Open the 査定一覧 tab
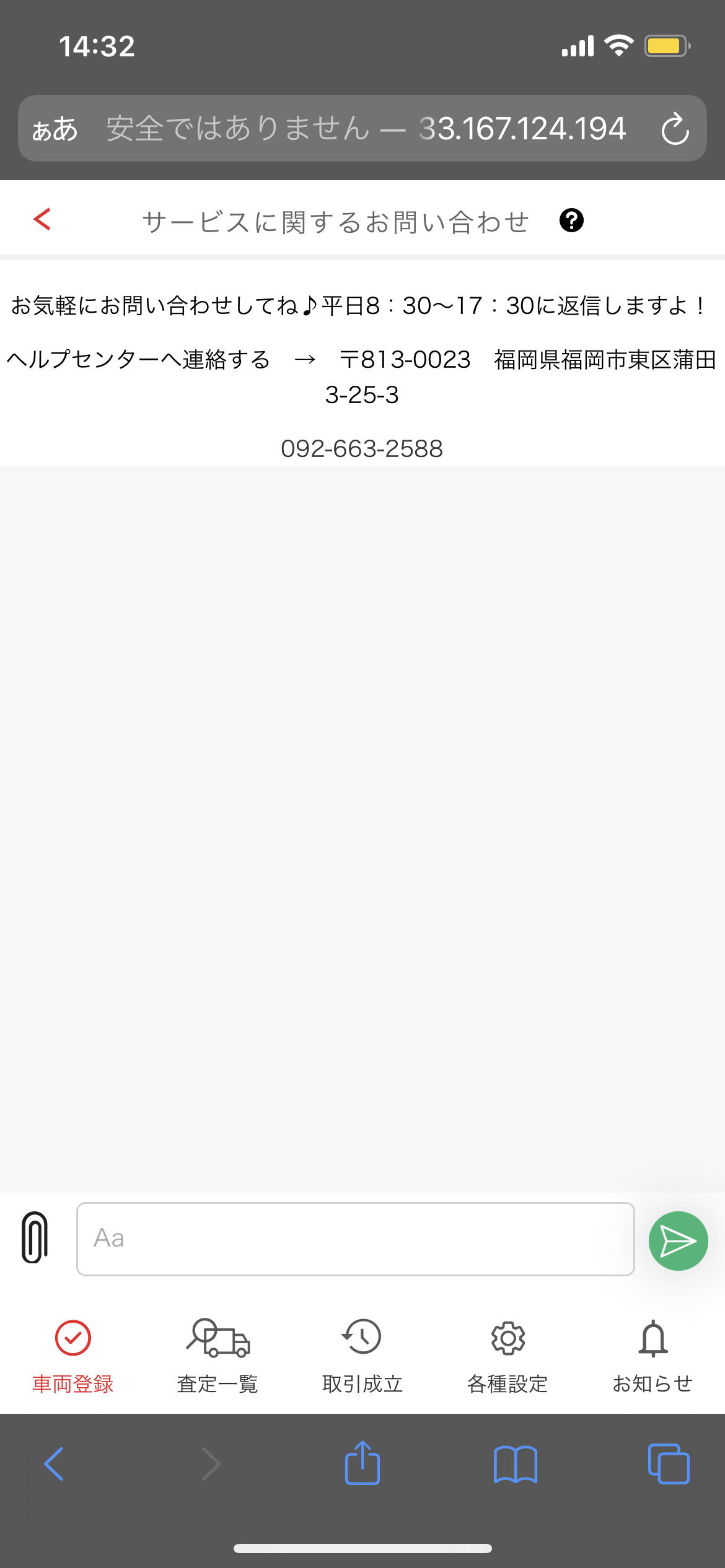Screen dimensions: 725x1568 click(217, 1357)
